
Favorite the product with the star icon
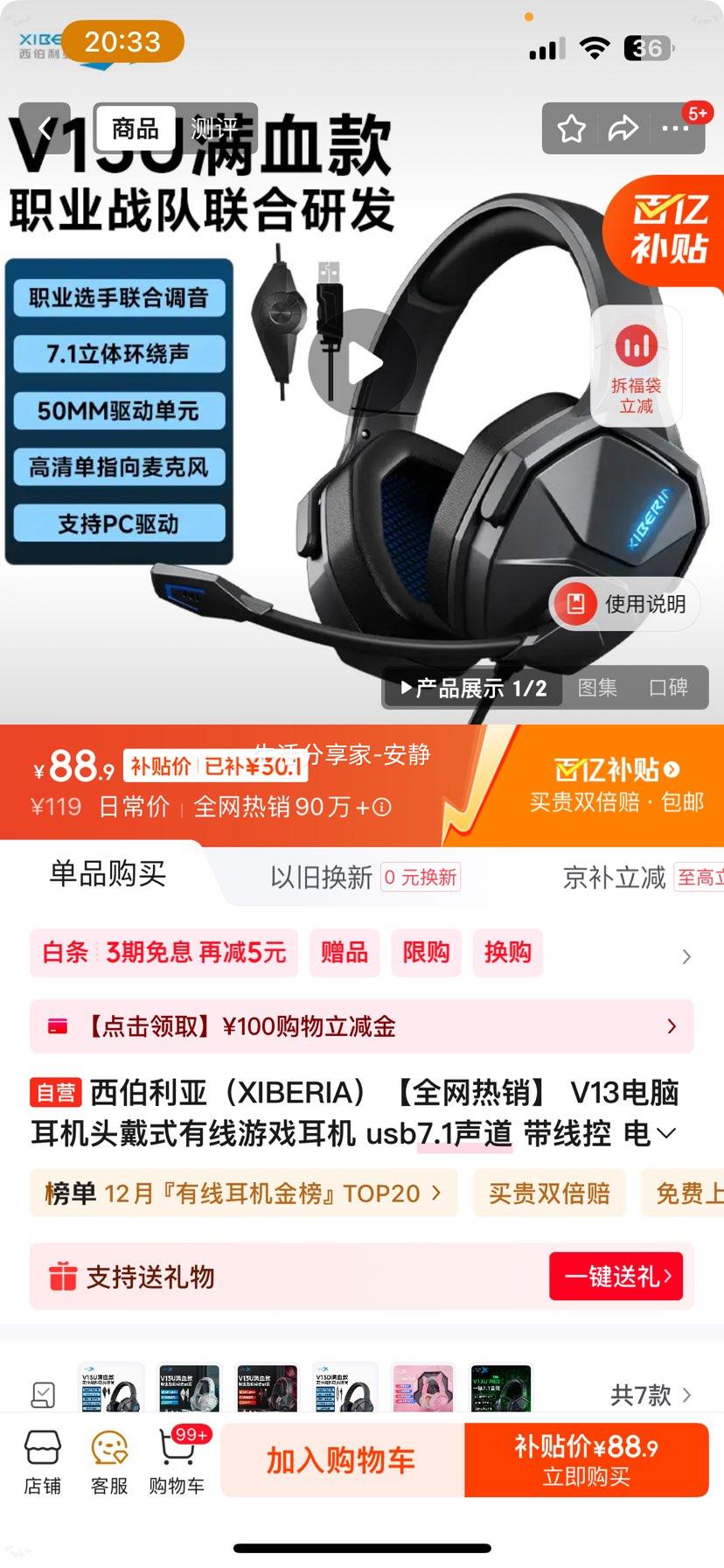[572, 128]
